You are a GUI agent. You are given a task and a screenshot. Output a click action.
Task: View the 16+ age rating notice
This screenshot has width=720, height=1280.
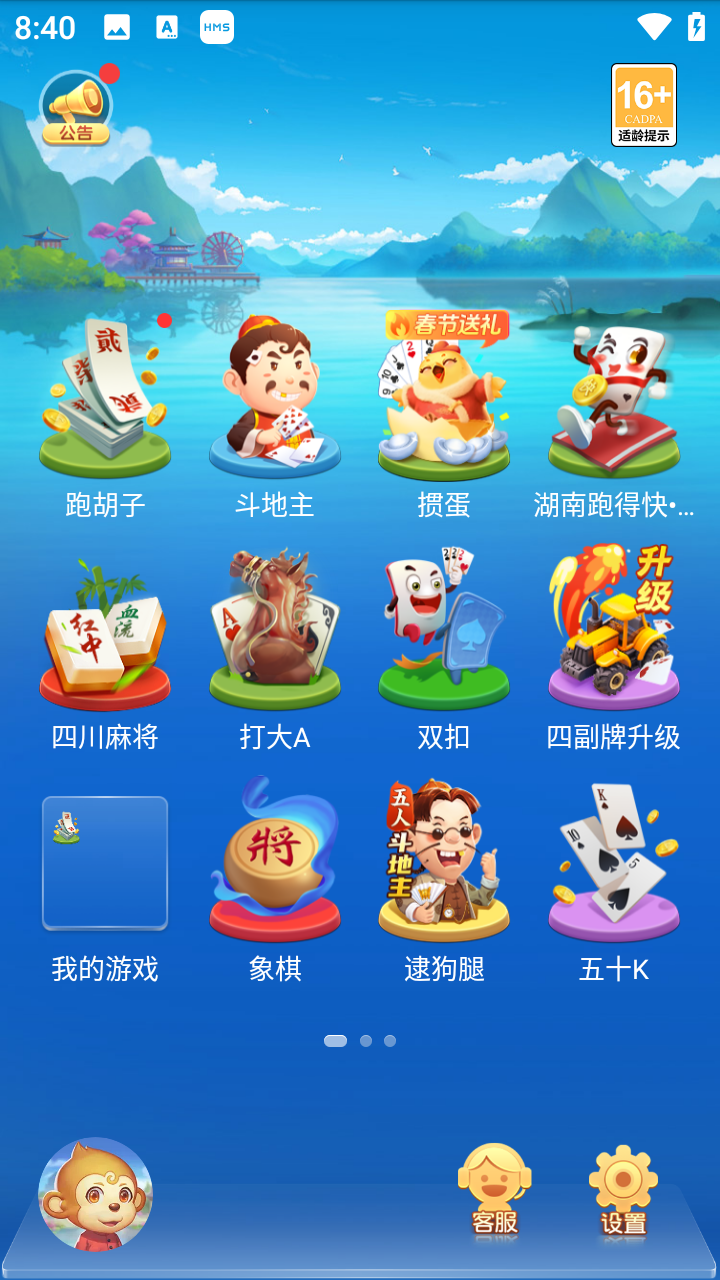pos(643,104)
